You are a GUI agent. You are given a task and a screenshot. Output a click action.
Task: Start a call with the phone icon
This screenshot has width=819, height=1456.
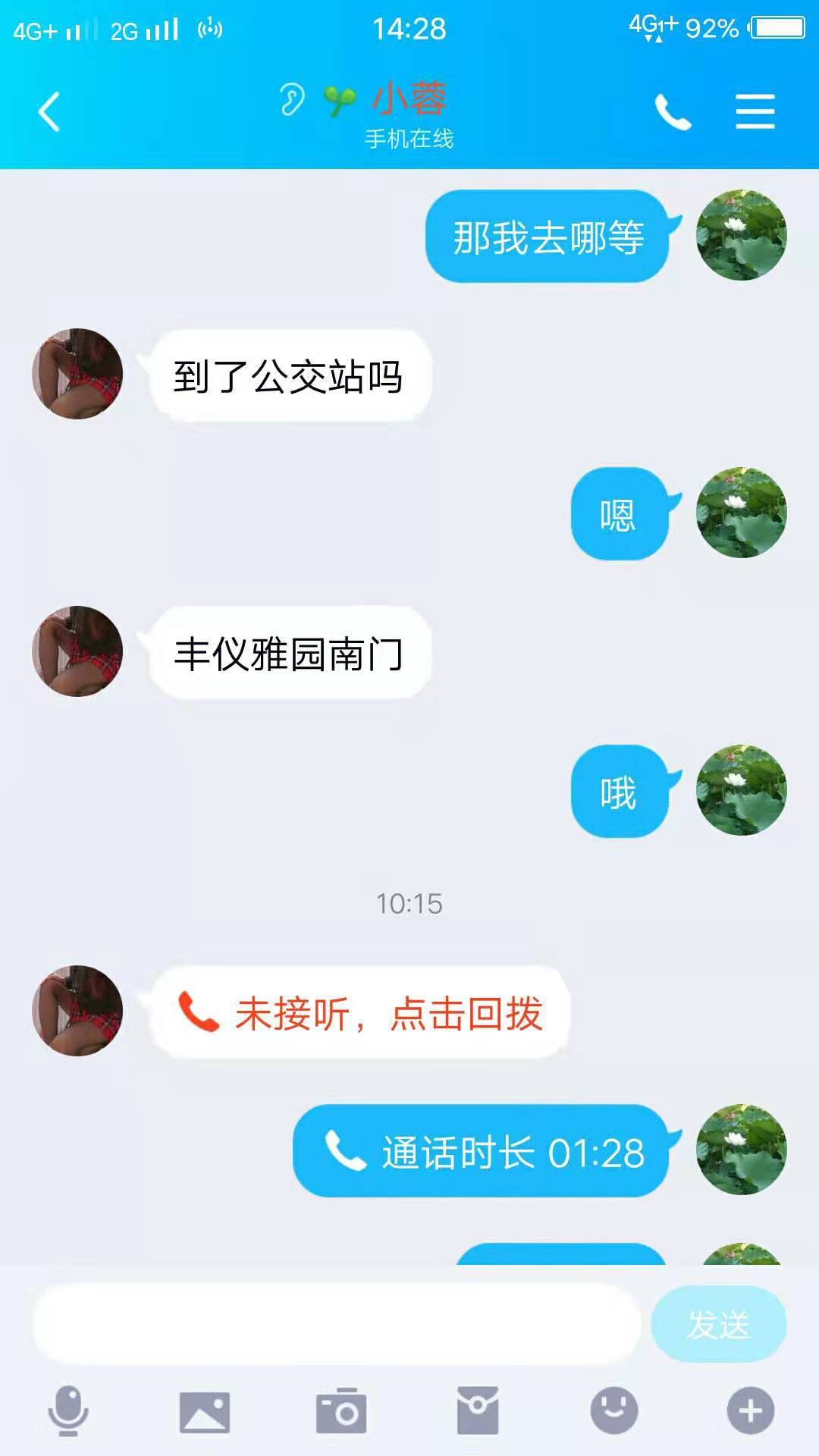[674, 114]
